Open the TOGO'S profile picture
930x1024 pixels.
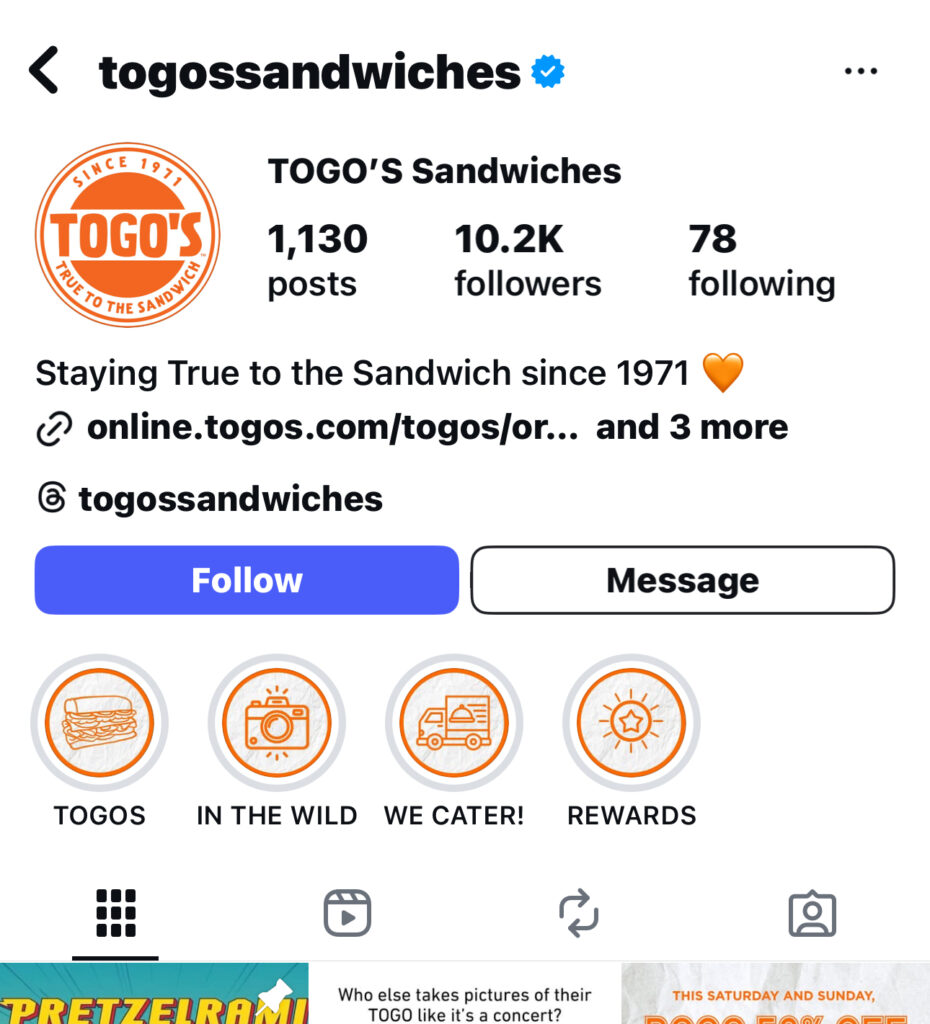point(127,235)
